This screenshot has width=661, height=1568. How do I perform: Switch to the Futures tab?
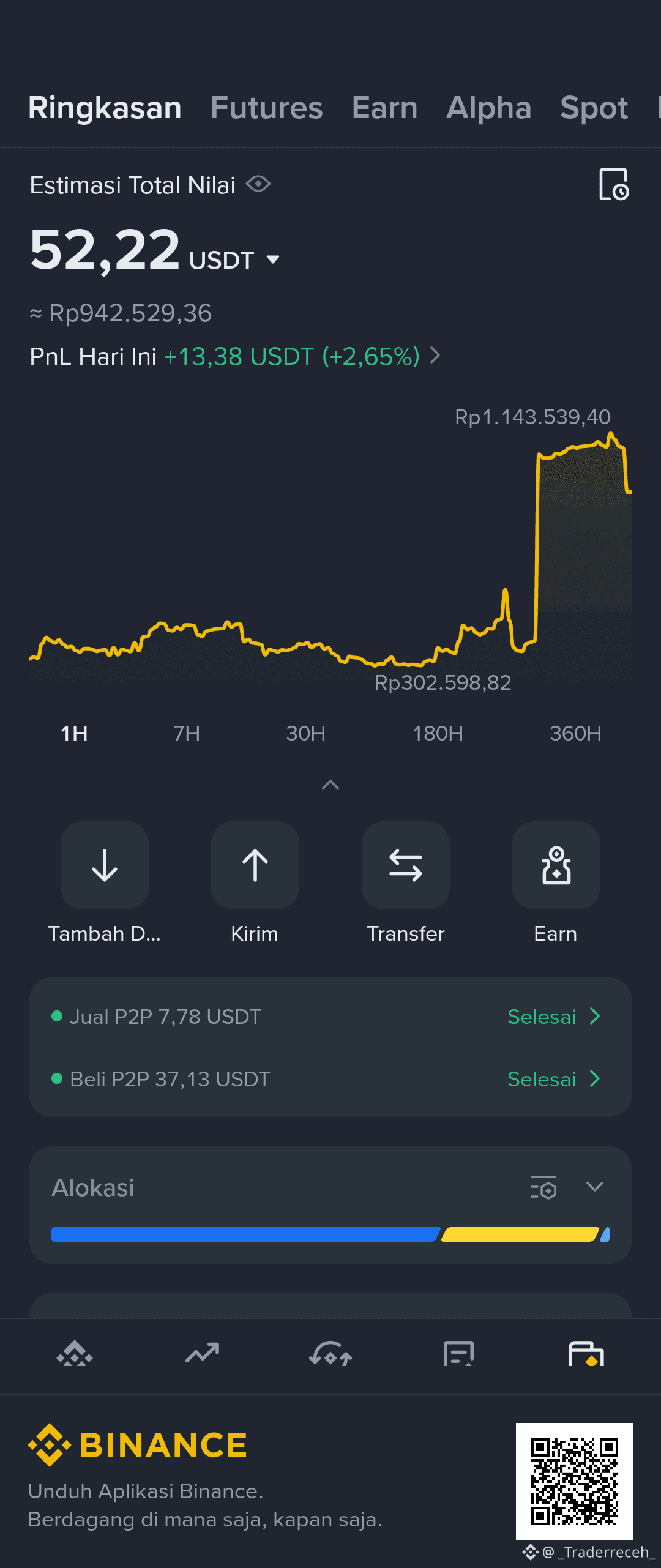266,108
